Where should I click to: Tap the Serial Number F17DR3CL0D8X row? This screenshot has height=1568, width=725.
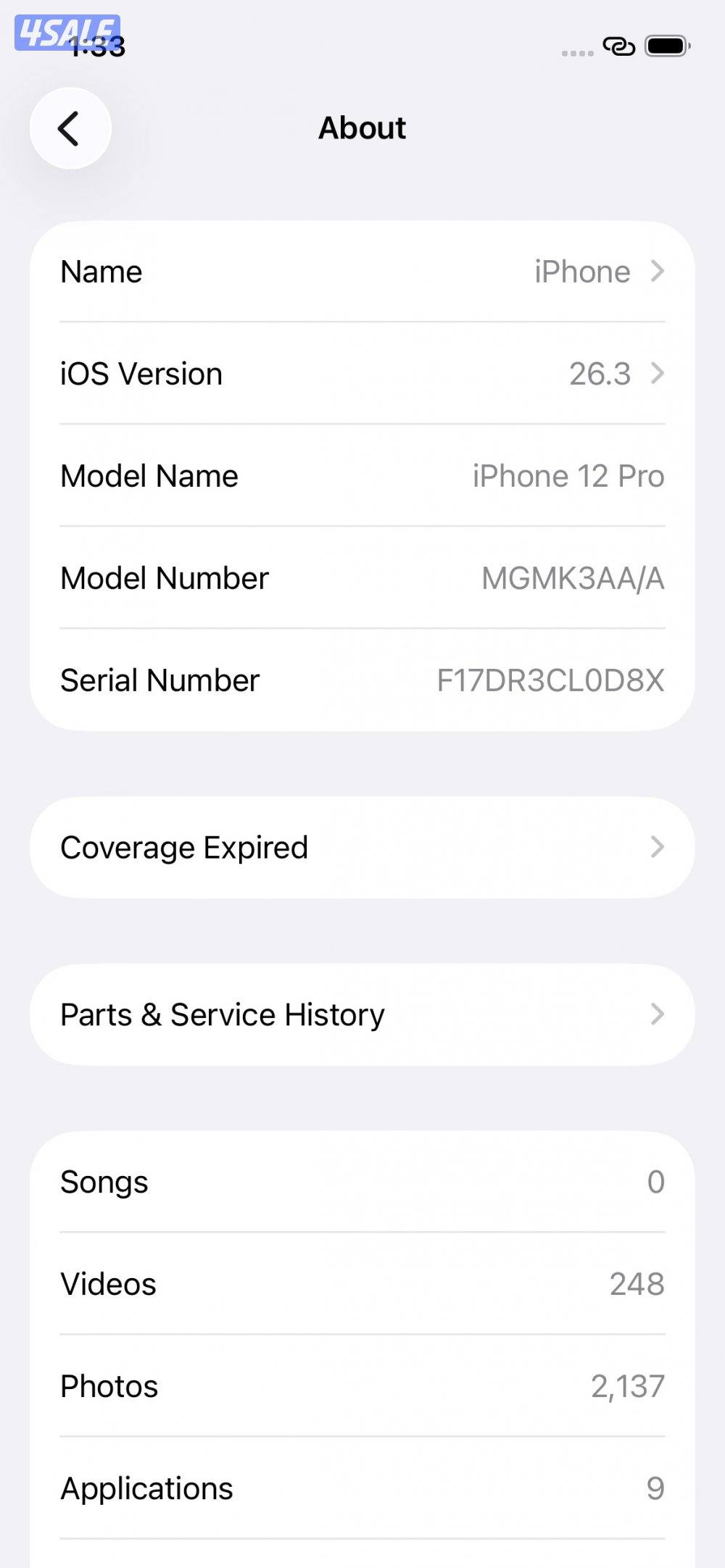[x=362, y=680]
